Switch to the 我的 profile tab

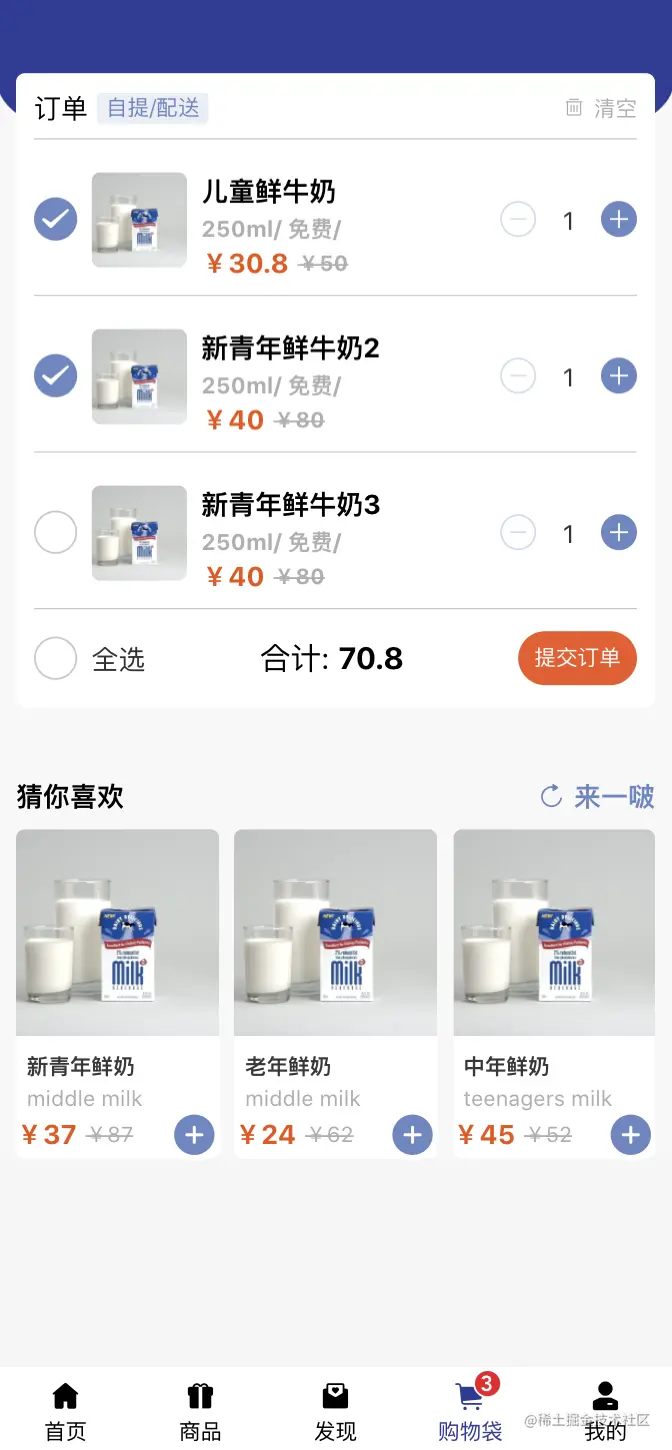tap(605, 1411)
